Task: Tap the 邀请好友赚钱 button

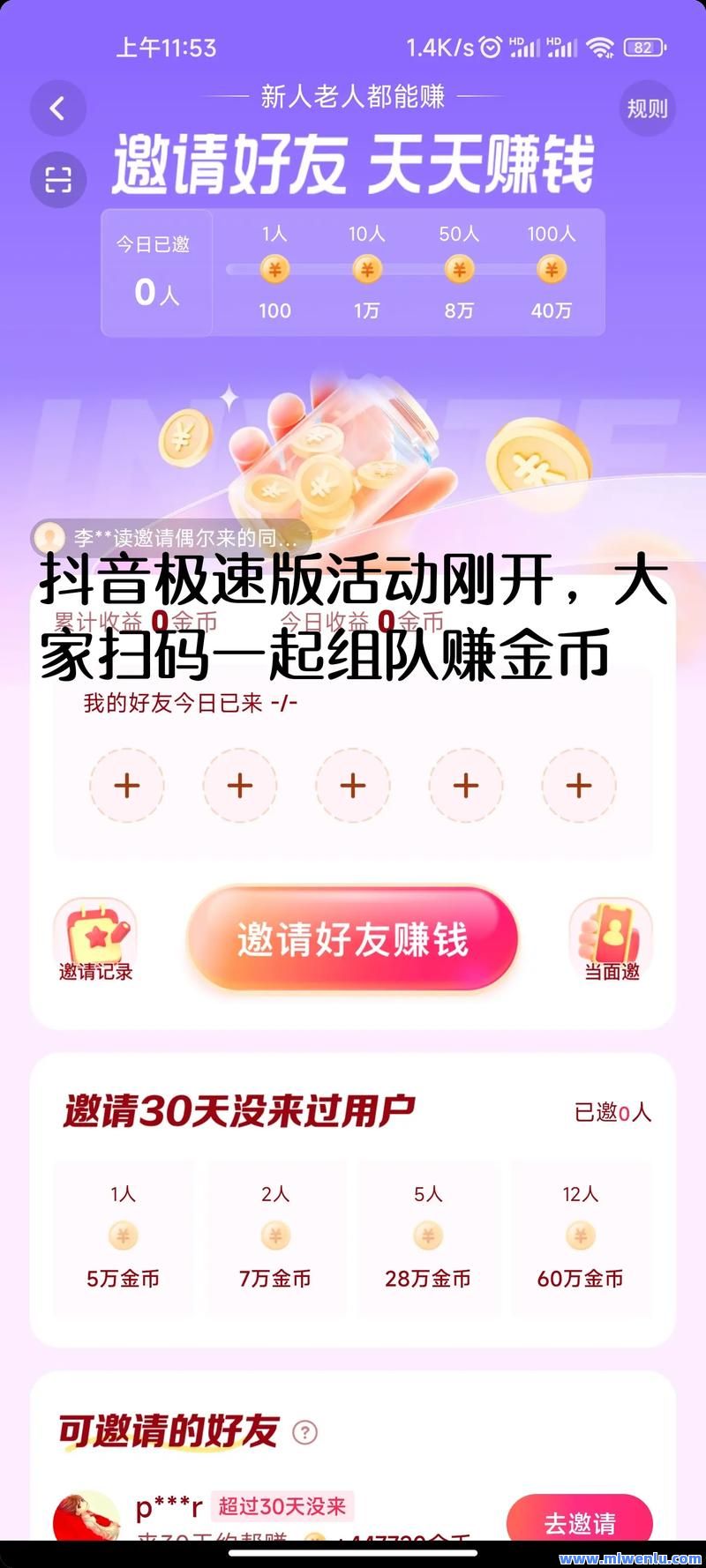Action: pos(352,939)
